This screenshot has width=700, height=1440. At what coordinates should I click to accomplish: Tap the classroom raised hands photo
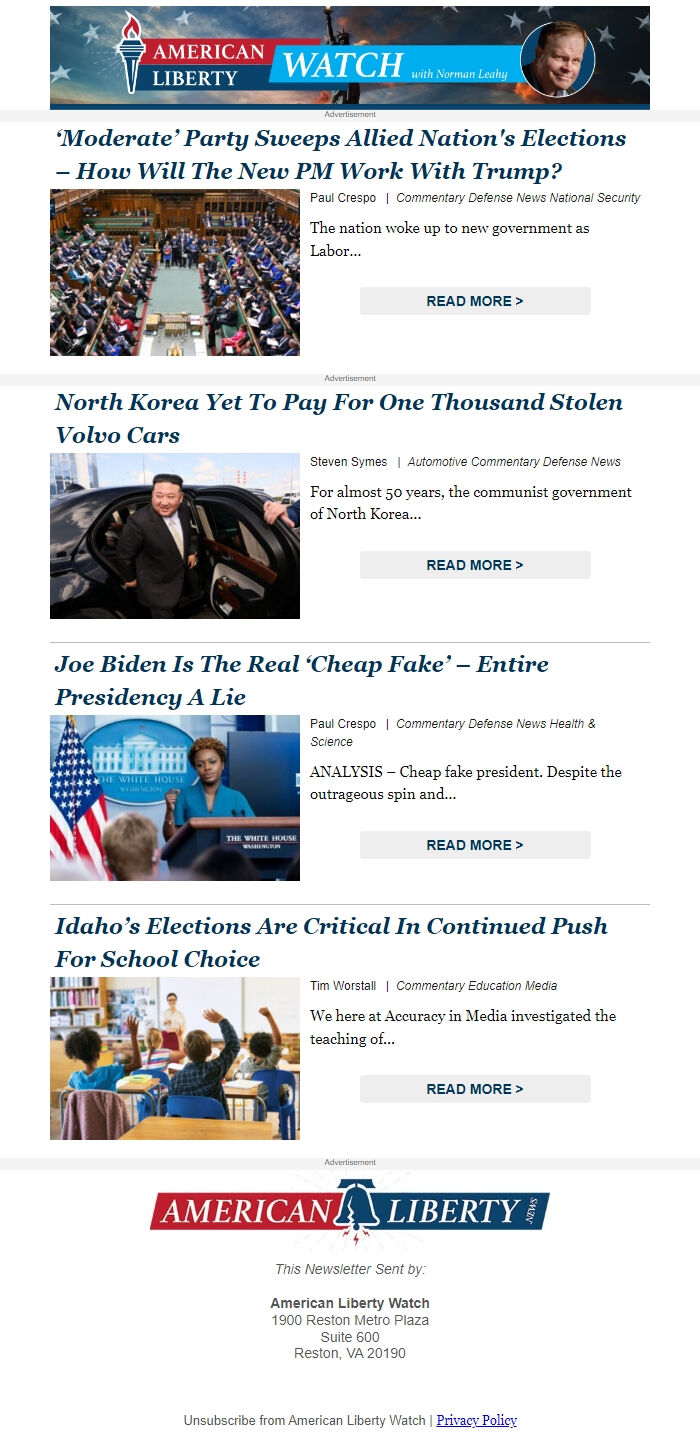coord(175,1058)
